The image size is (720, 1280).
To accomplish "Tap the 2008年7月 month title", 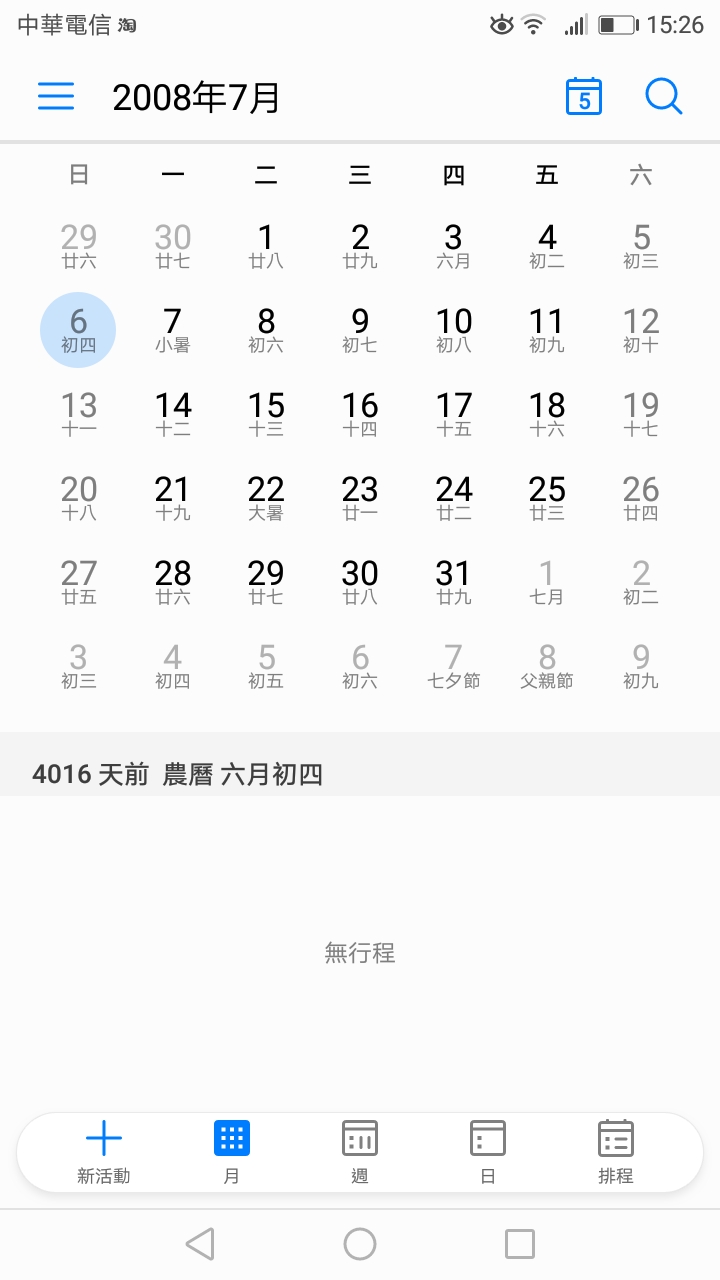I will point(196,97).
